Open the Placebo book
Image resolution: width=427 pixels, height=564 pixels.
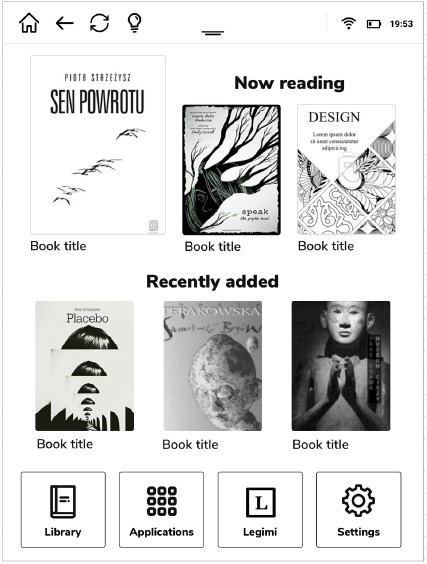85,366
